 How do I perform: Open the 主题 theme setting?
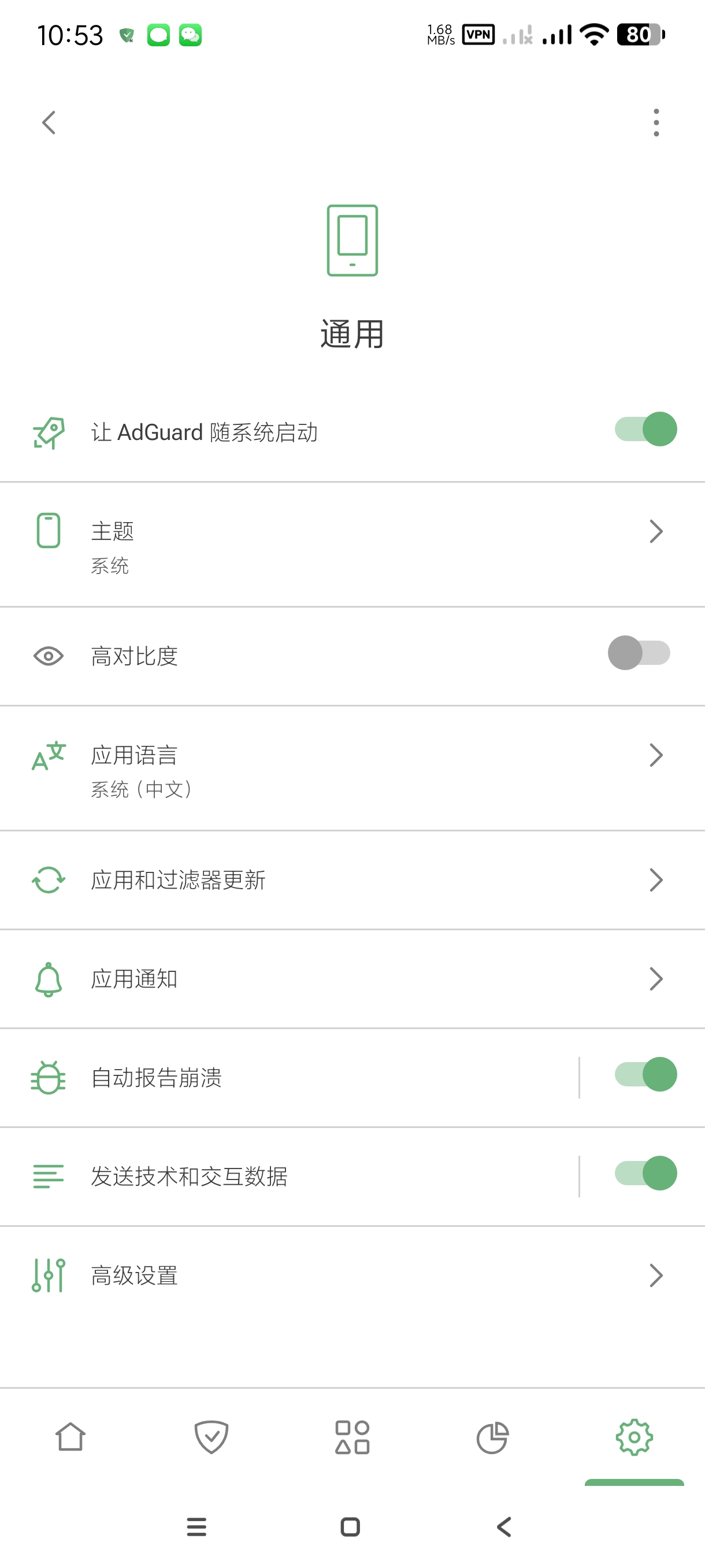[x=352, y=544]
